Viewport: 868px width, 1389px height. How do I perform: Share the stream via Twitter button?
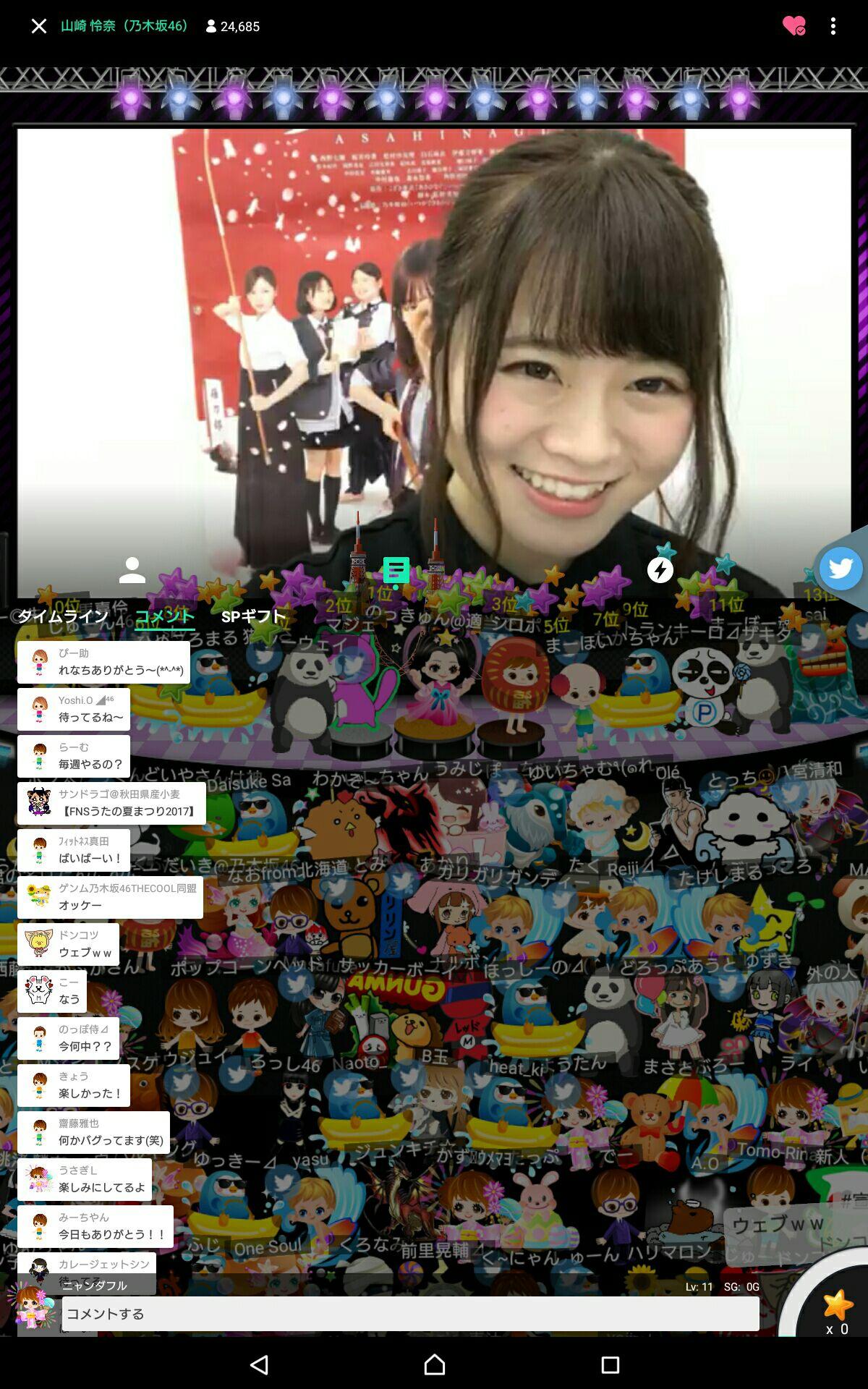(841, 569)
